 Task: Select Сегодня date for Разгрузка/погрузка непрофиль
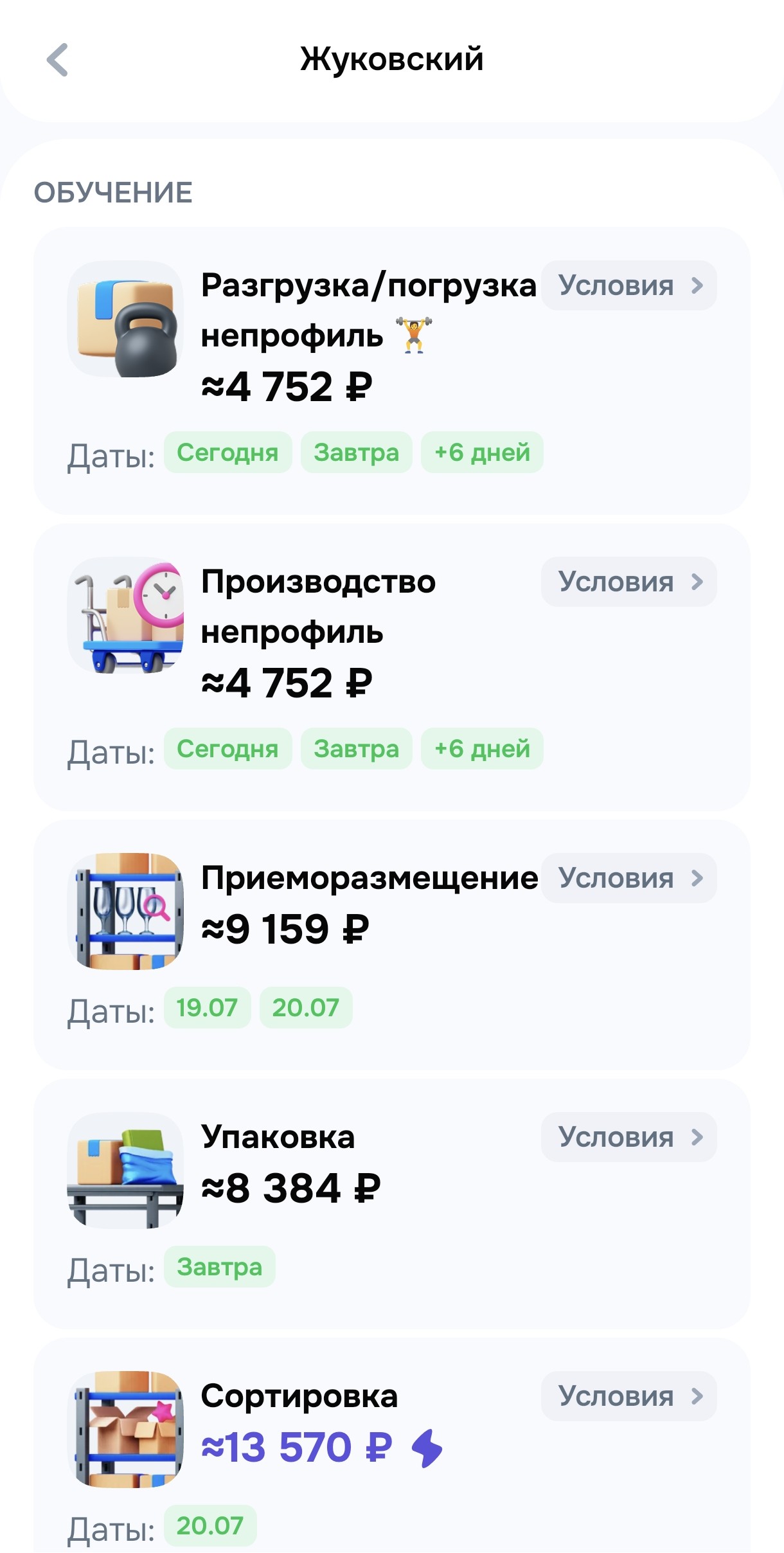tap(227, 453)
